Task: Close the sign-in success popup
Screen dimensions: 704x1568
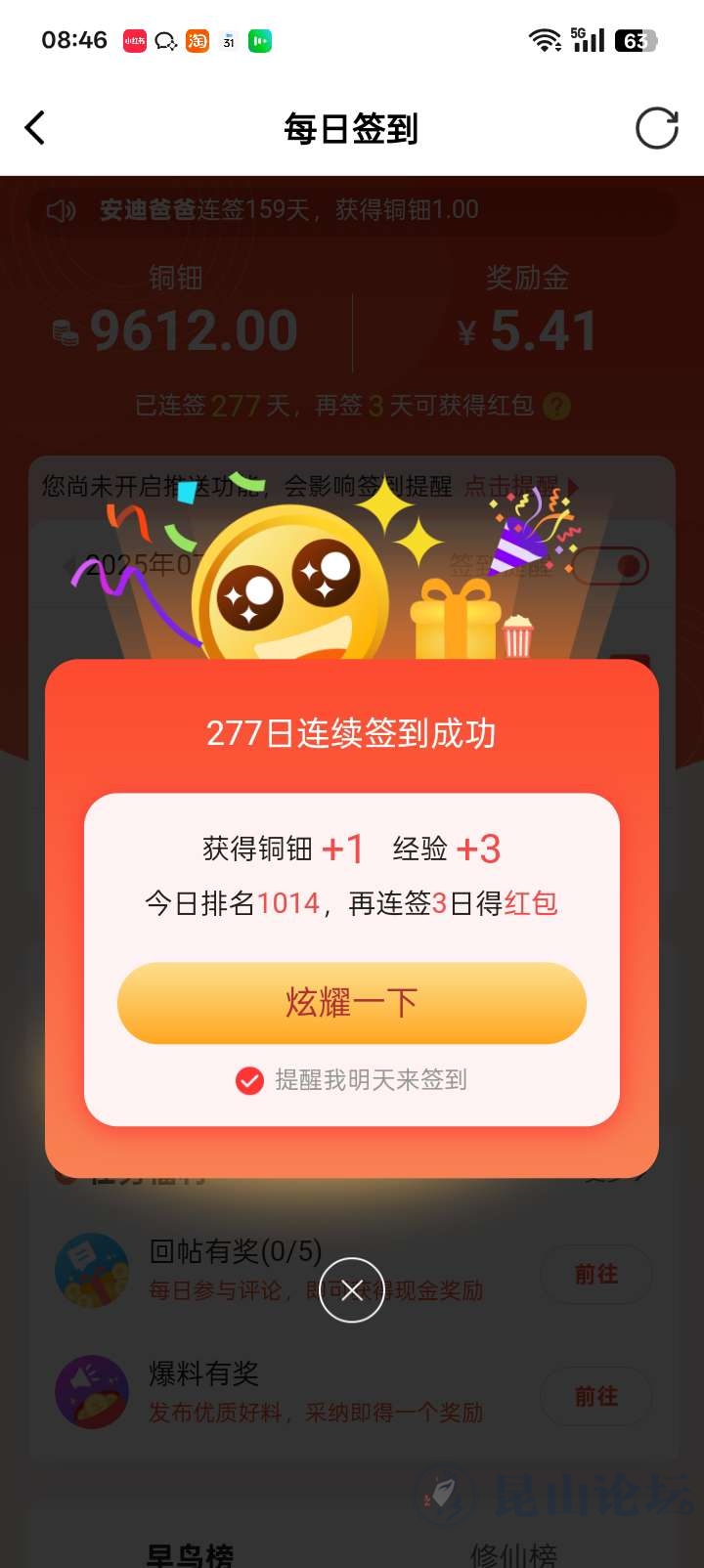Action: coord(352,1289)
